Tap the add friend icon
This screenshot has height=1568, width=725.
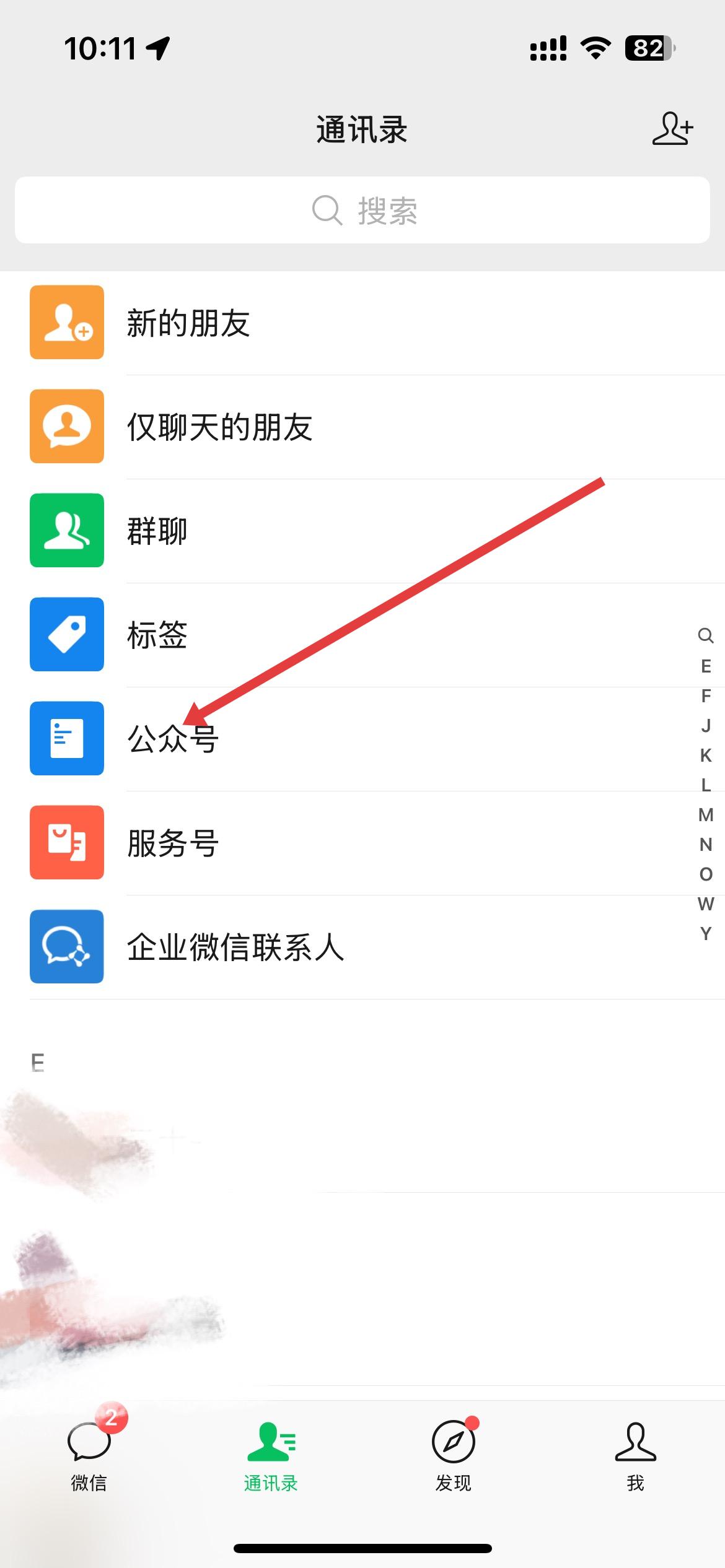coord(672,129)
